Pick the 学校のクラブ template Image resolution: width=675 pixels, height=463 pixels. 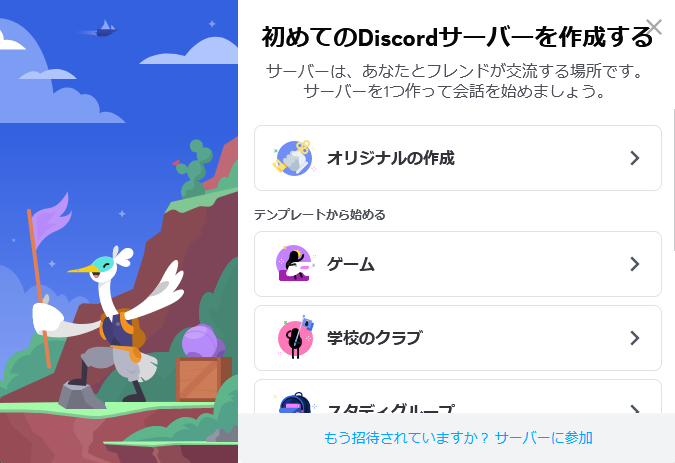pos(457,338)
